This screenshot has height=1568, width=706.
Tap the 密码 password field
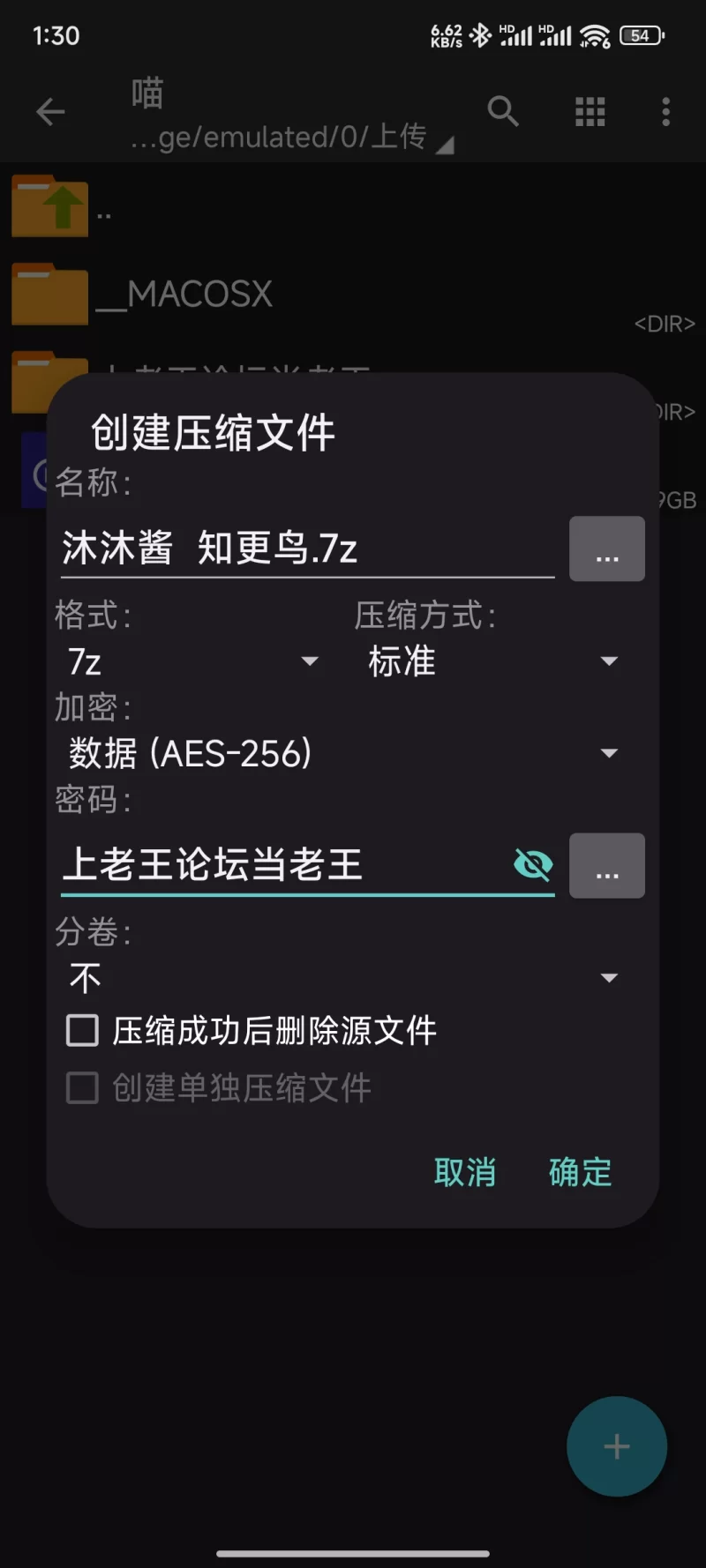(x=282, y=865)
